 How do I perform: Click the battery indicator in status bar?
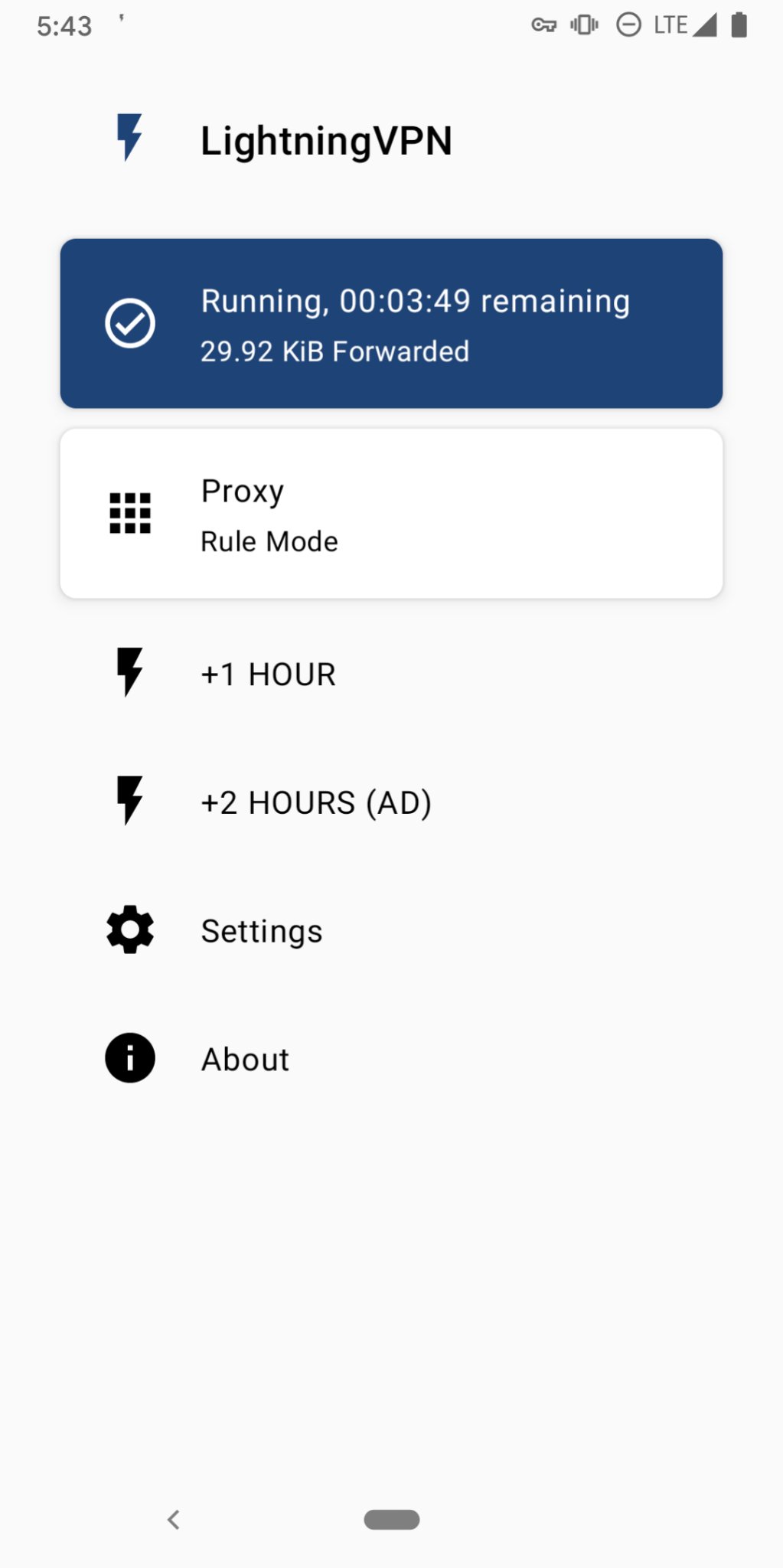(x=739, y=24)
